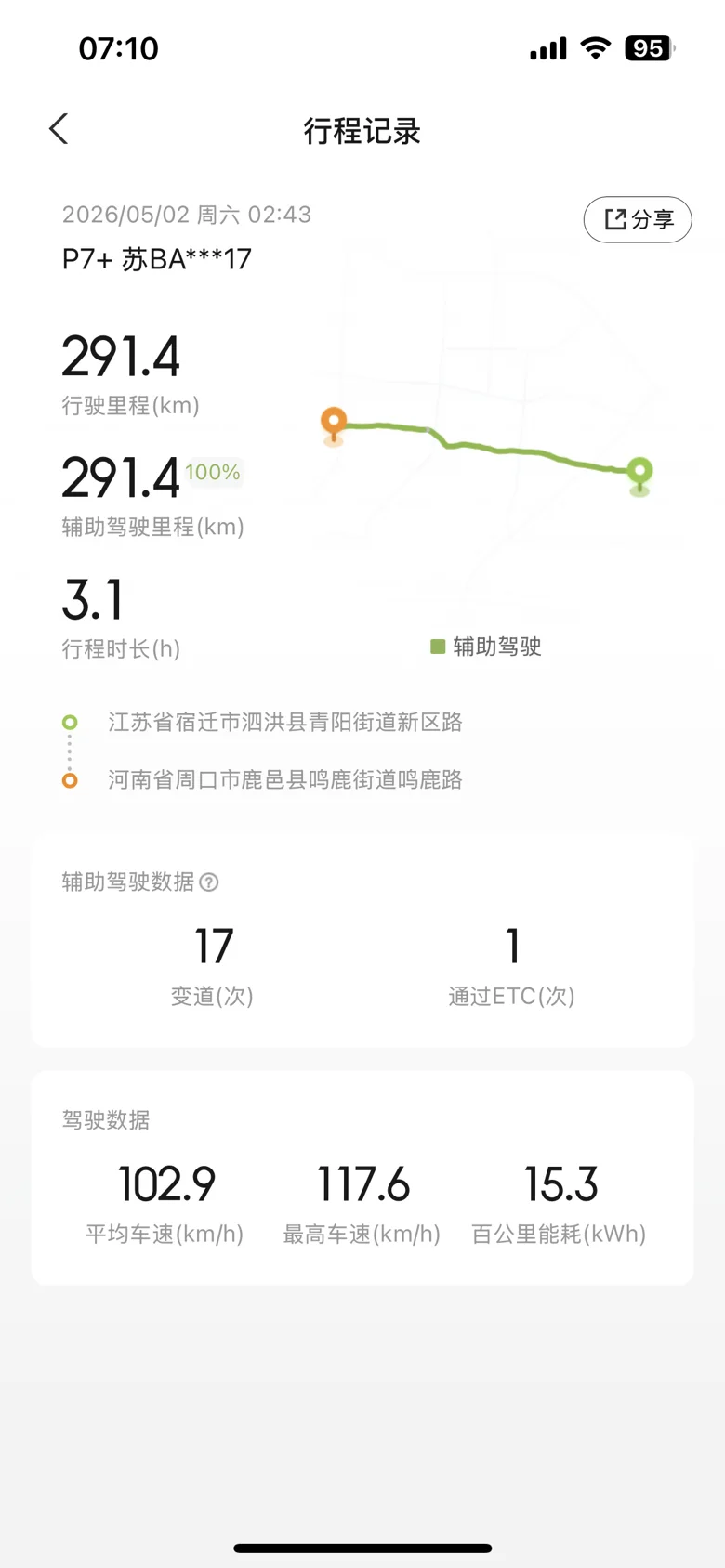Open the help icon beside 辅助驾驶数据

(x=209, y=882)
